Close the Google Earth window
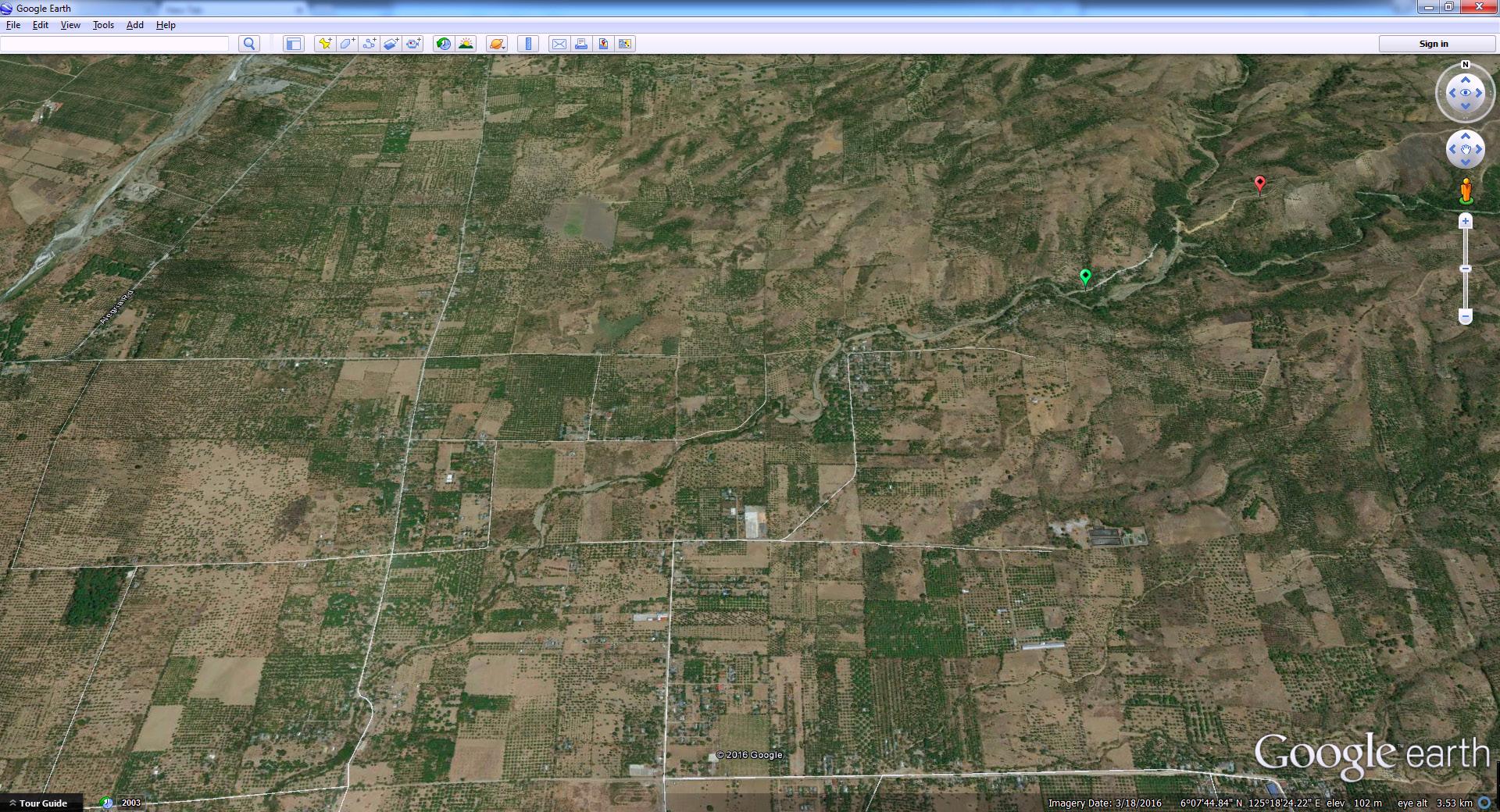Image resolution: width=1500 pixels, height=812 pixels. point(1478,7)
